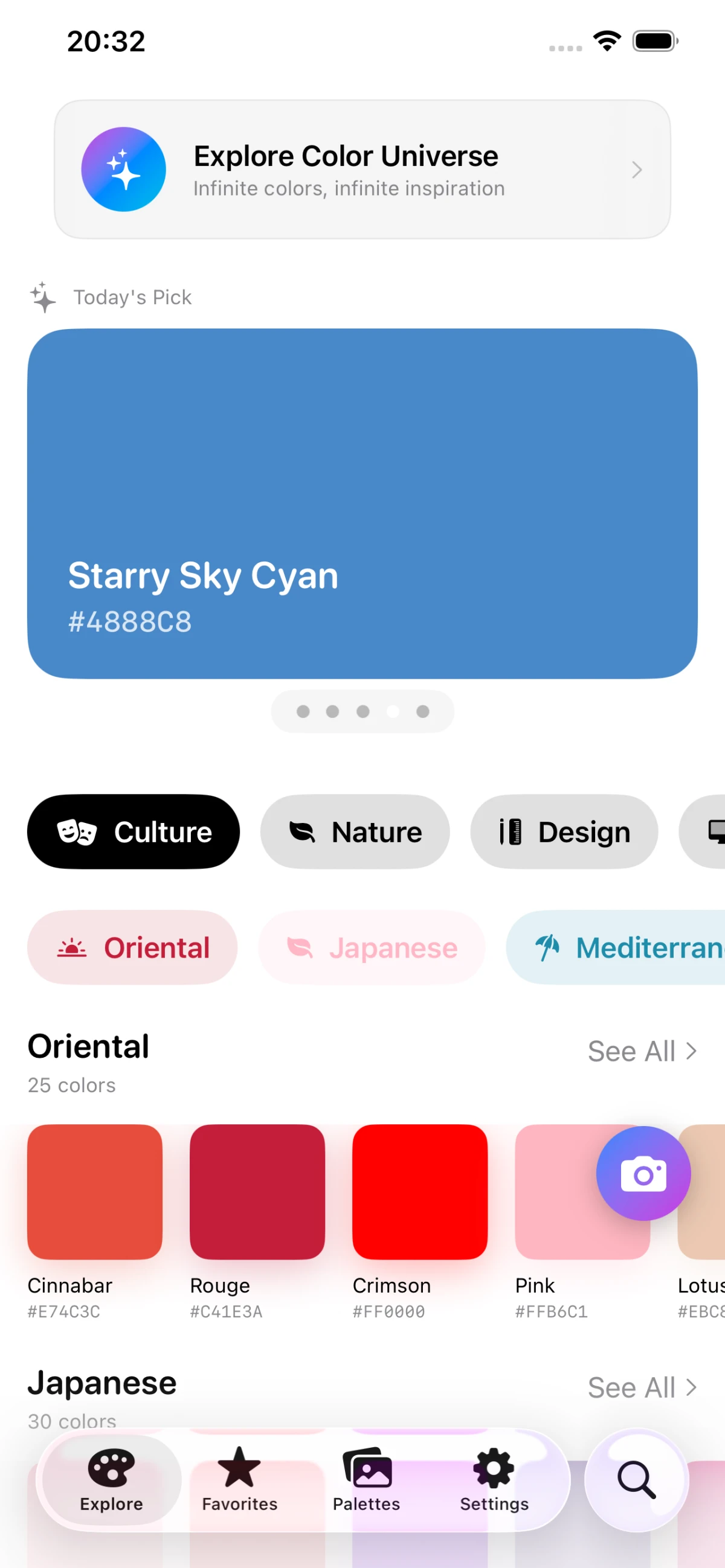Open the search magnifier button
725x1568 pixels.
click(637, 1480)
